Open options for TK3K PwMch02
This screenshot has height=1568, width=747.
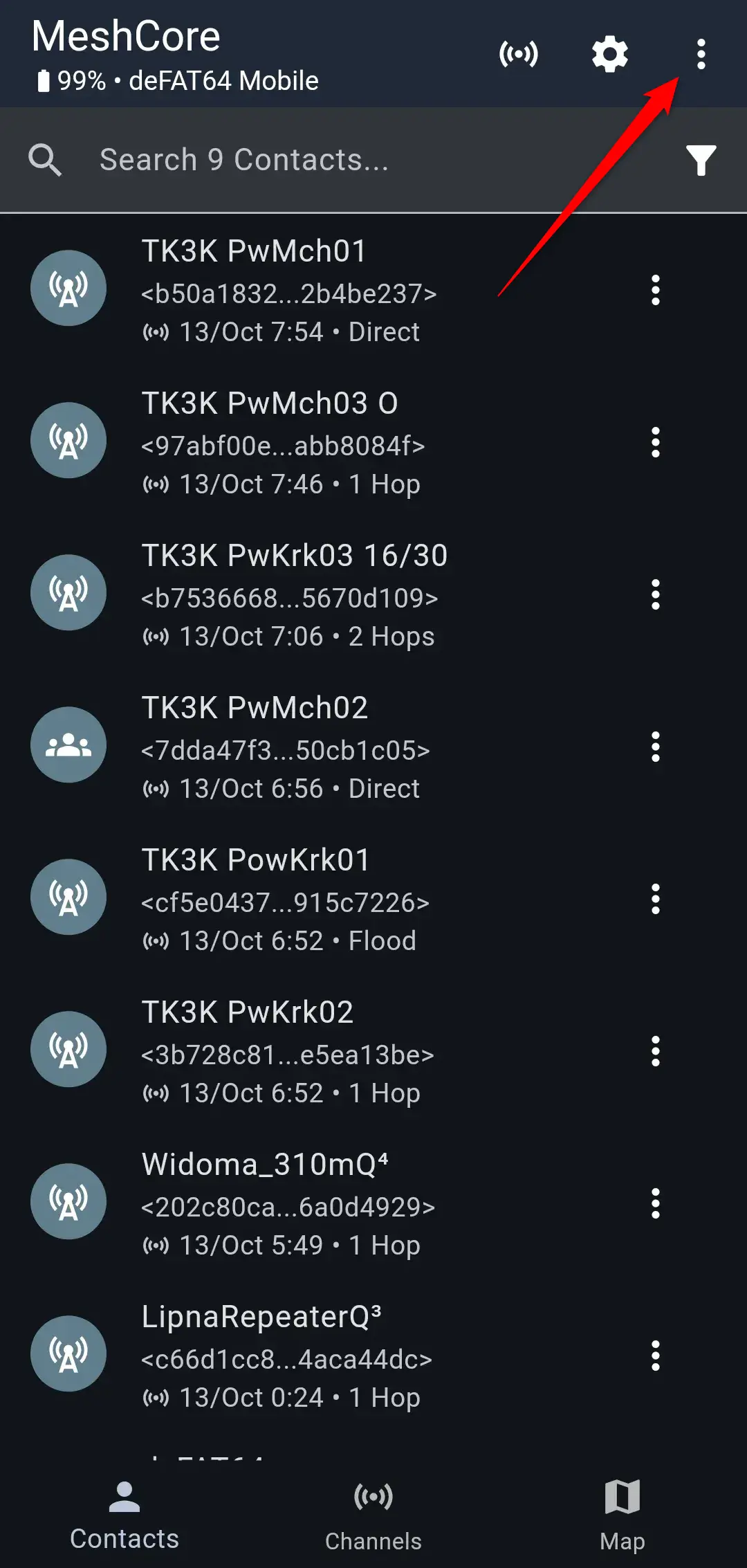coord(655,747)
